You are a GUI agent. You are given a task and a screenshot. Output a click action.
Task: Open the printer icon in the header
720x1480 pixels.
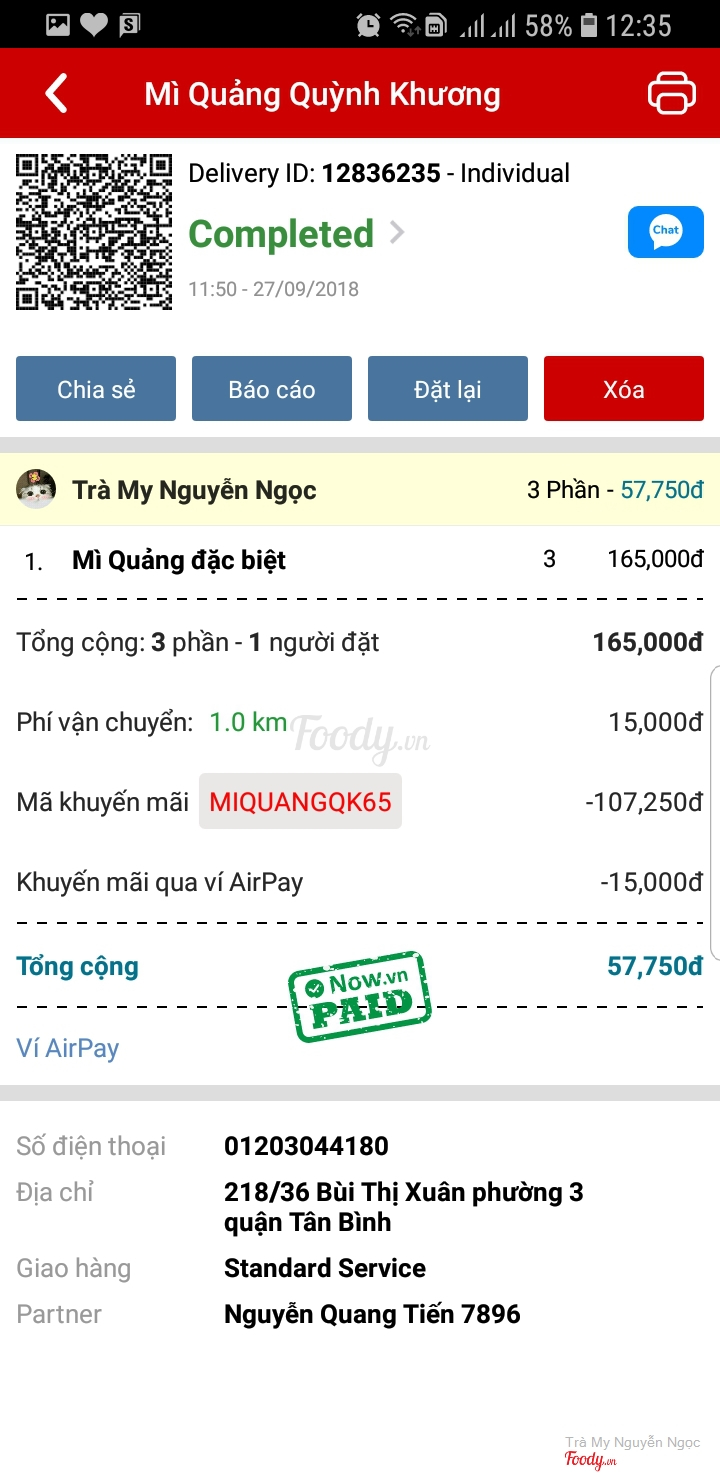pos(671,94)
